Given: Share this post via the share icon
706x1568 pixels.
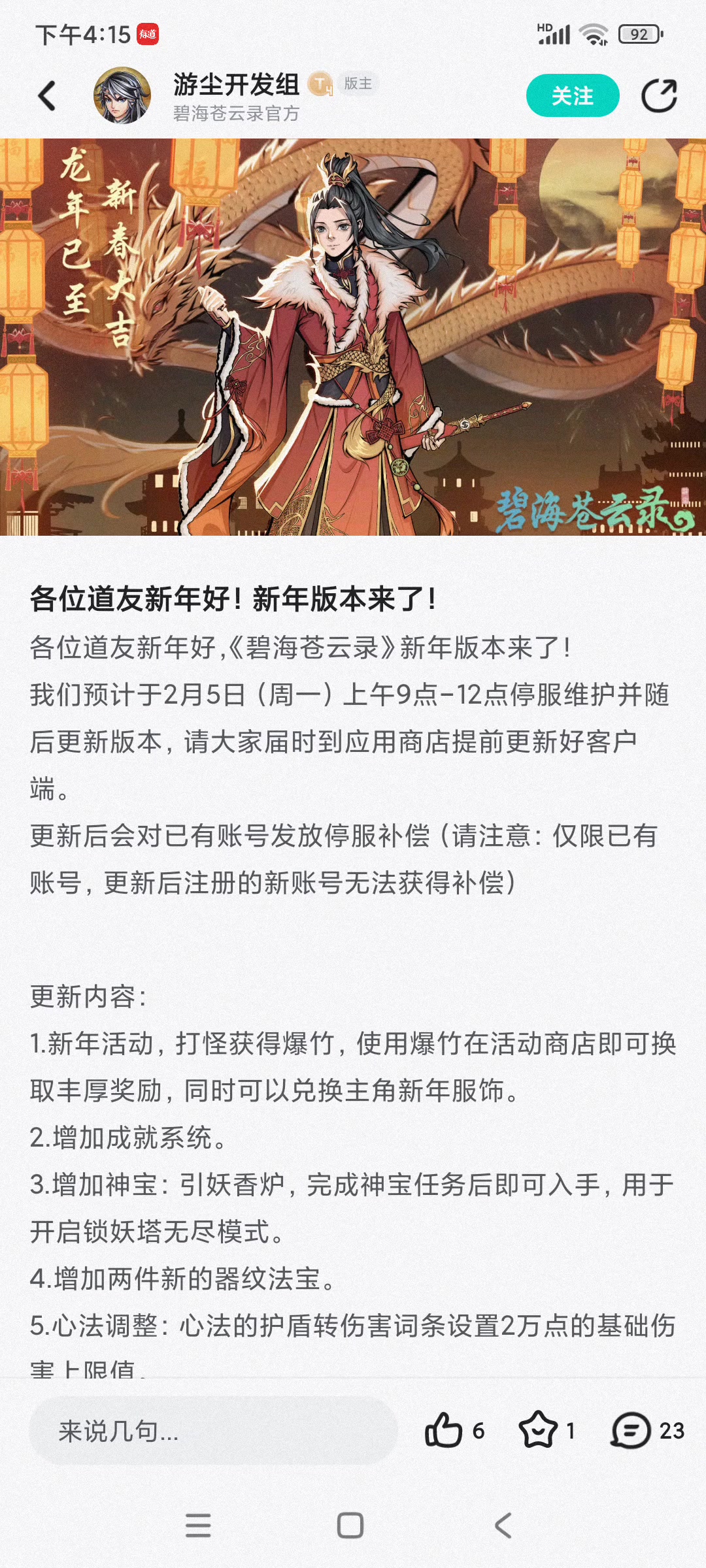Looking at the screenshot, I should pyautogui.click(x=659, y=95).
